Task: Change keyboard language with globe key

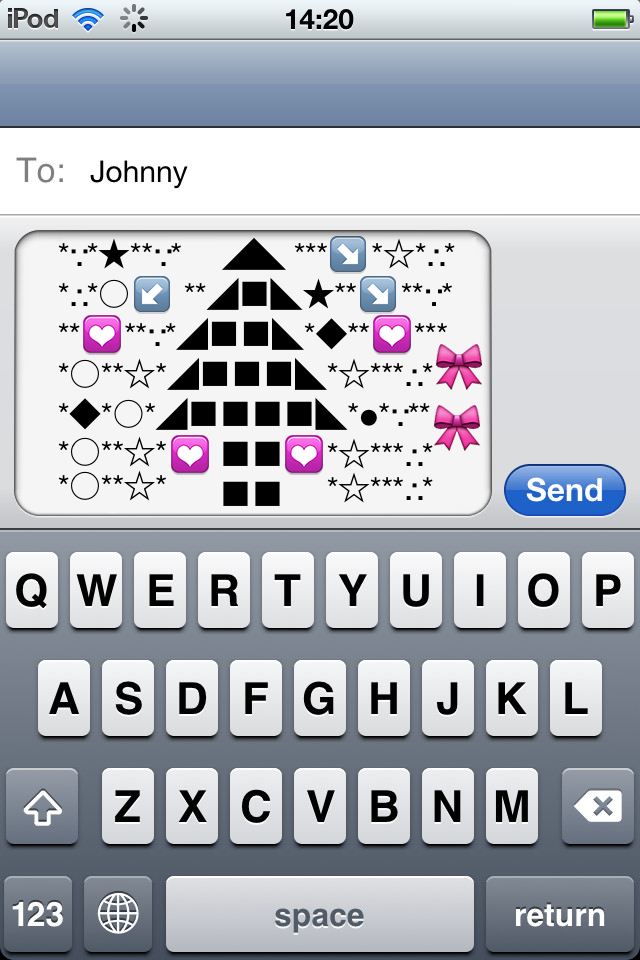Action: tap(118, 914)
